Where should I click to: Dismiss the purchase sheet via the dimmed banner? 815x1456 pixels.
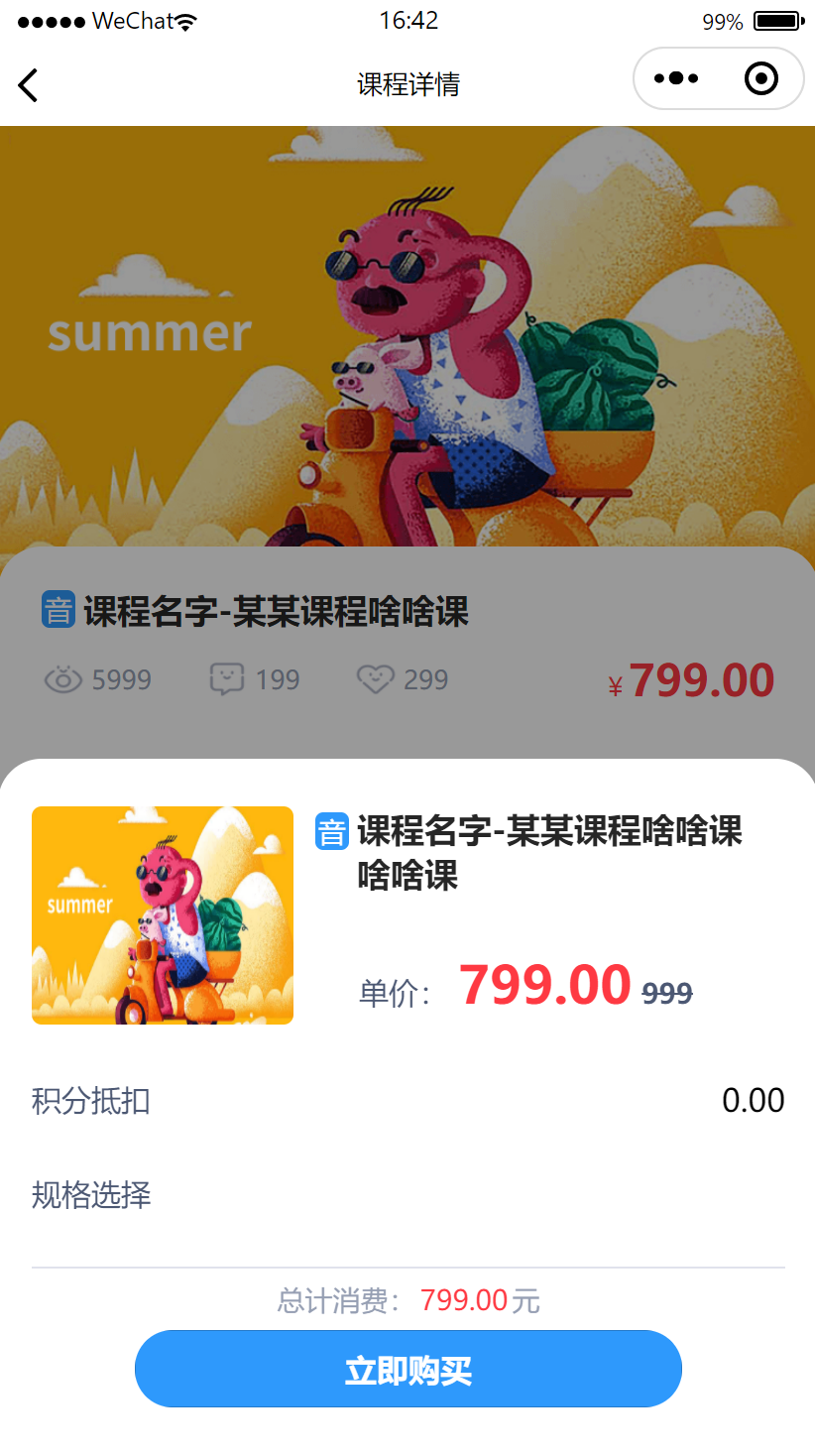[407, 337]
